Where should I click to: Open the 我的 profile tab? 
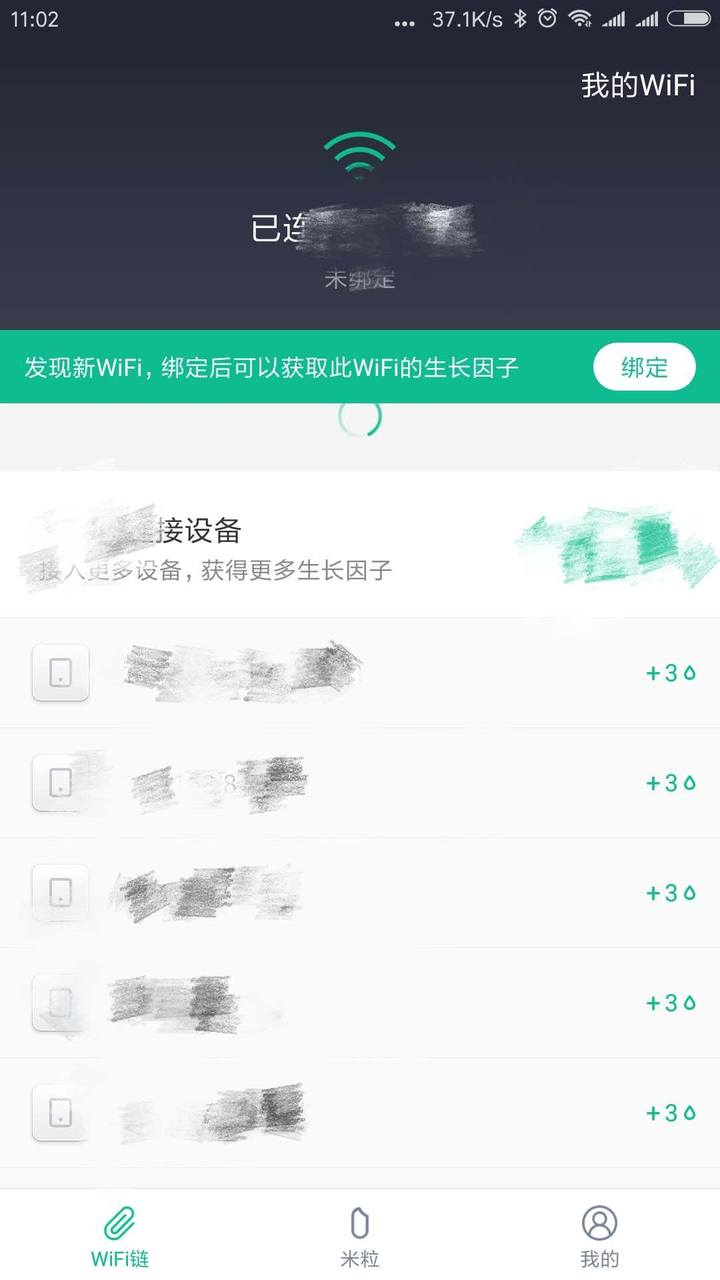click(x=600, y=1236)
